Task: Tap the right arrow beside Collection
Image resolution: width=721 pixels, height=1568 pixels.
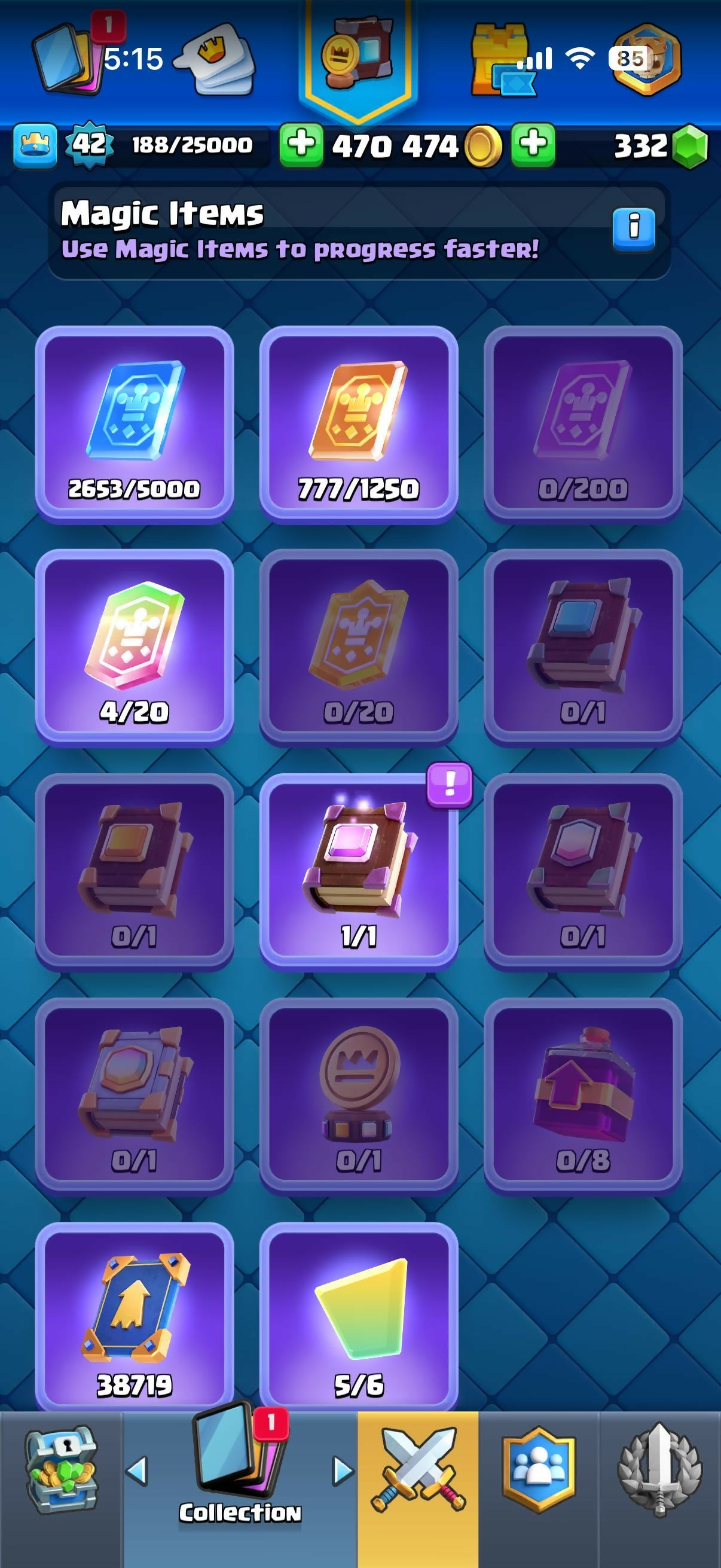Action: click(x=343, y=1472)
